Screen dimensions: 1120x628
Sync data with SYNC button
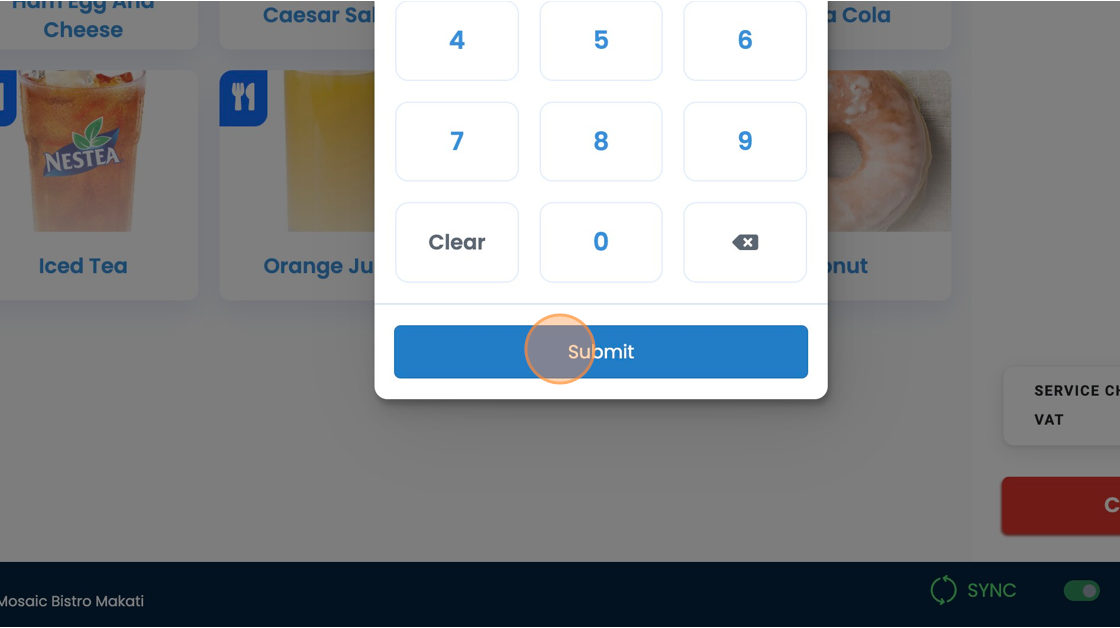[973, 591]
